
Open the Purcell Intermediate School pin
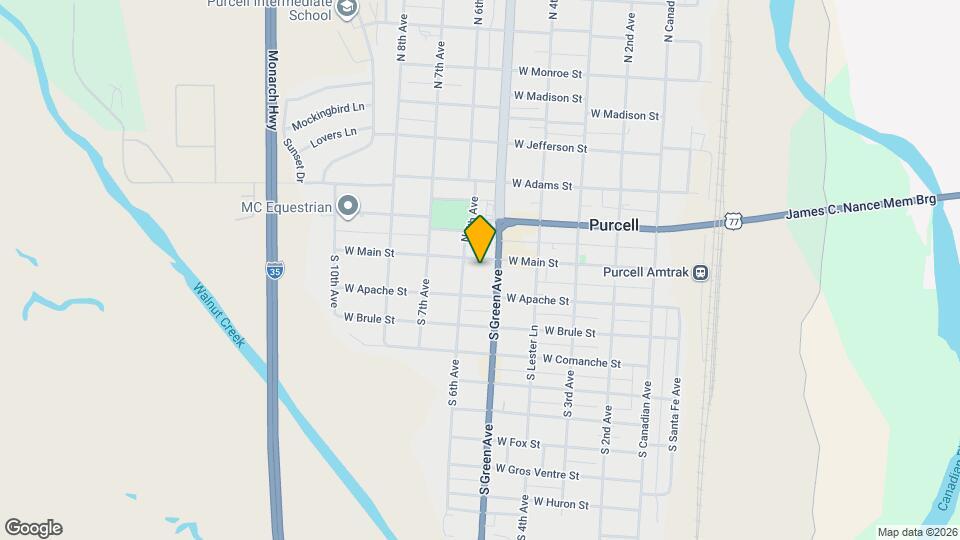pos(347,10)
